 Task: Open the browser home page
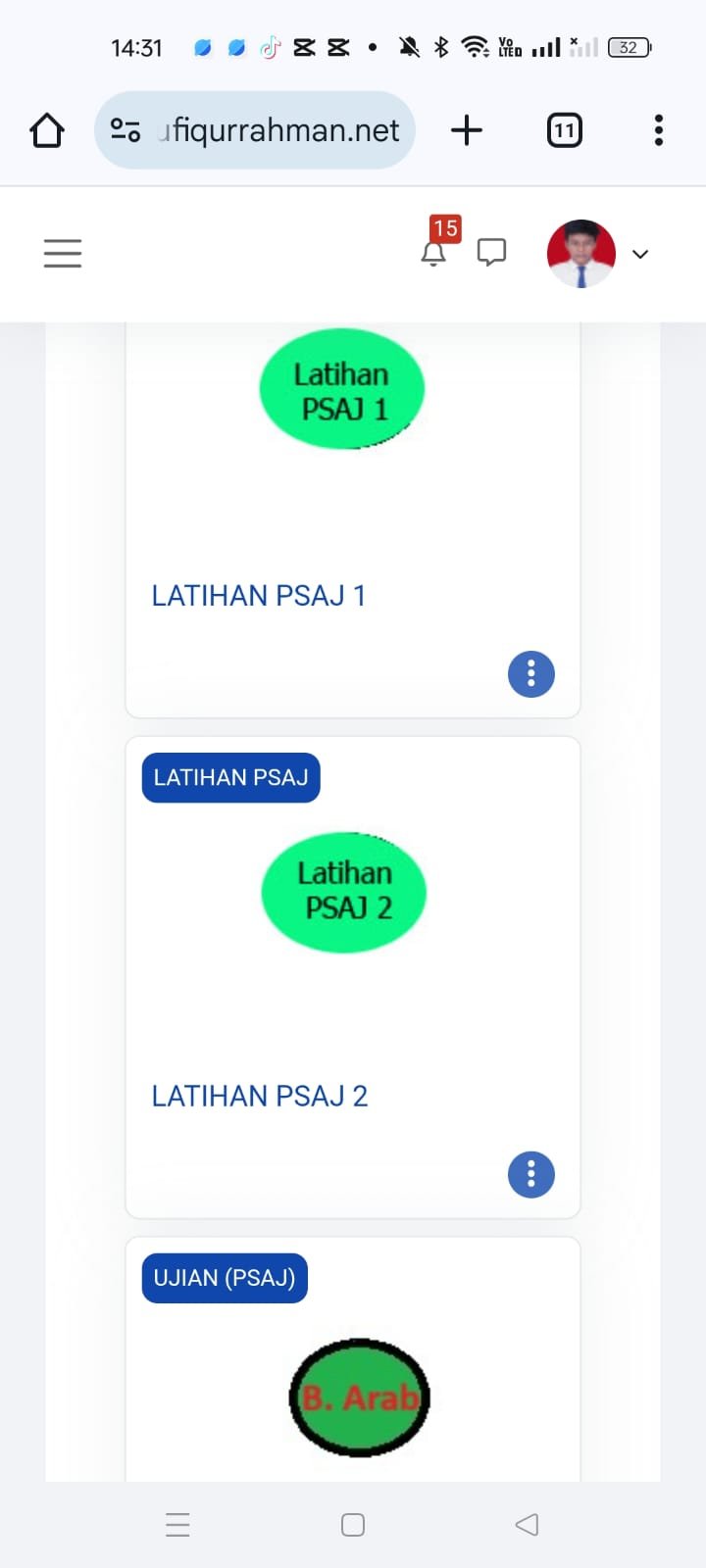coord(47,130)
